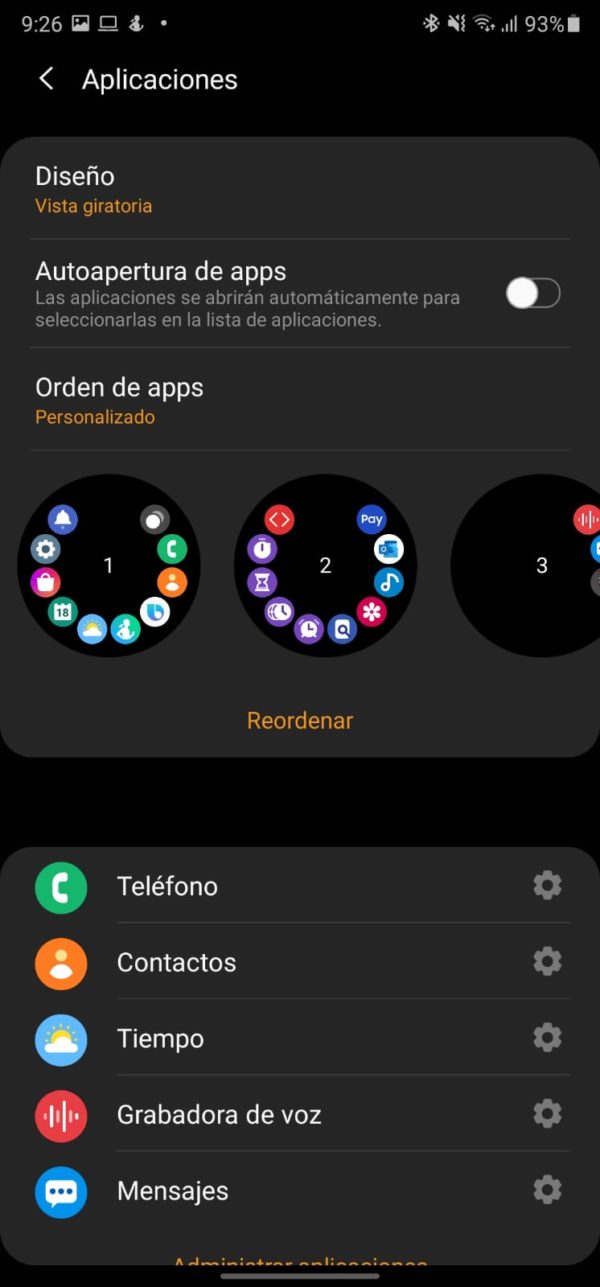Open the Diseño setting

click(300, 190)
